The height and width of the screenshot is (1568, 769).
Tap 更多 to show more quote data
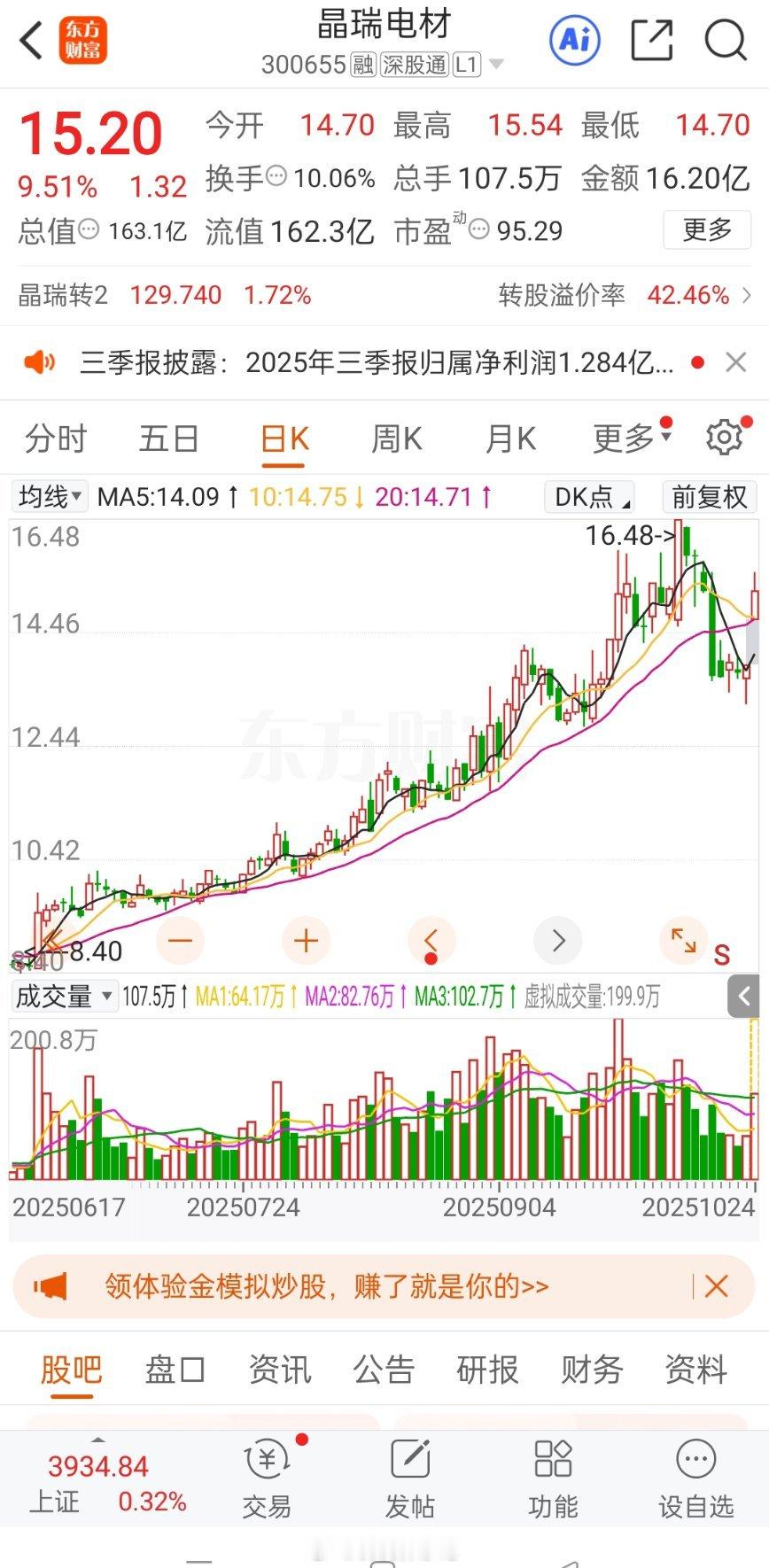click(707, 230)
